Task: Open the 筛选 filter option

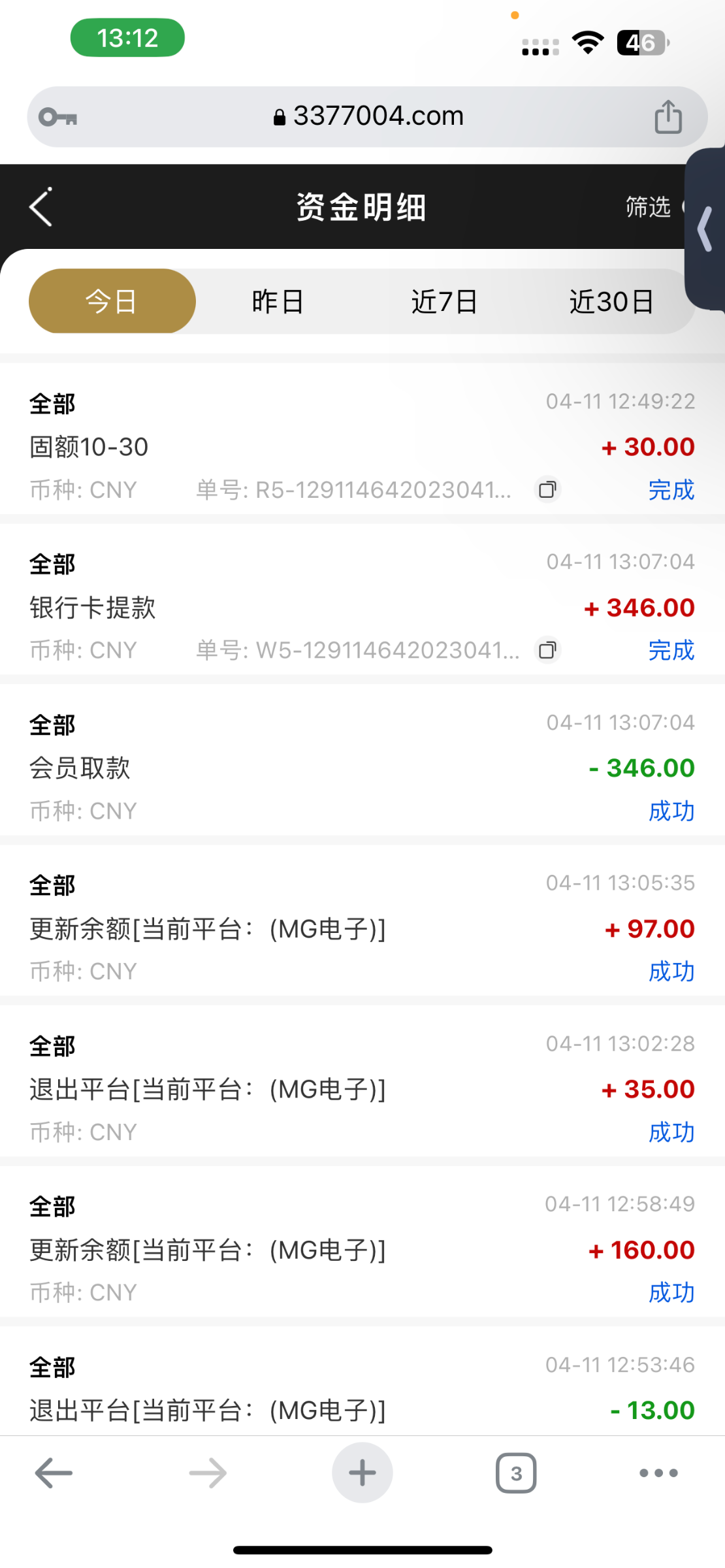Action: pyautogui.click(x=648, y=207)
